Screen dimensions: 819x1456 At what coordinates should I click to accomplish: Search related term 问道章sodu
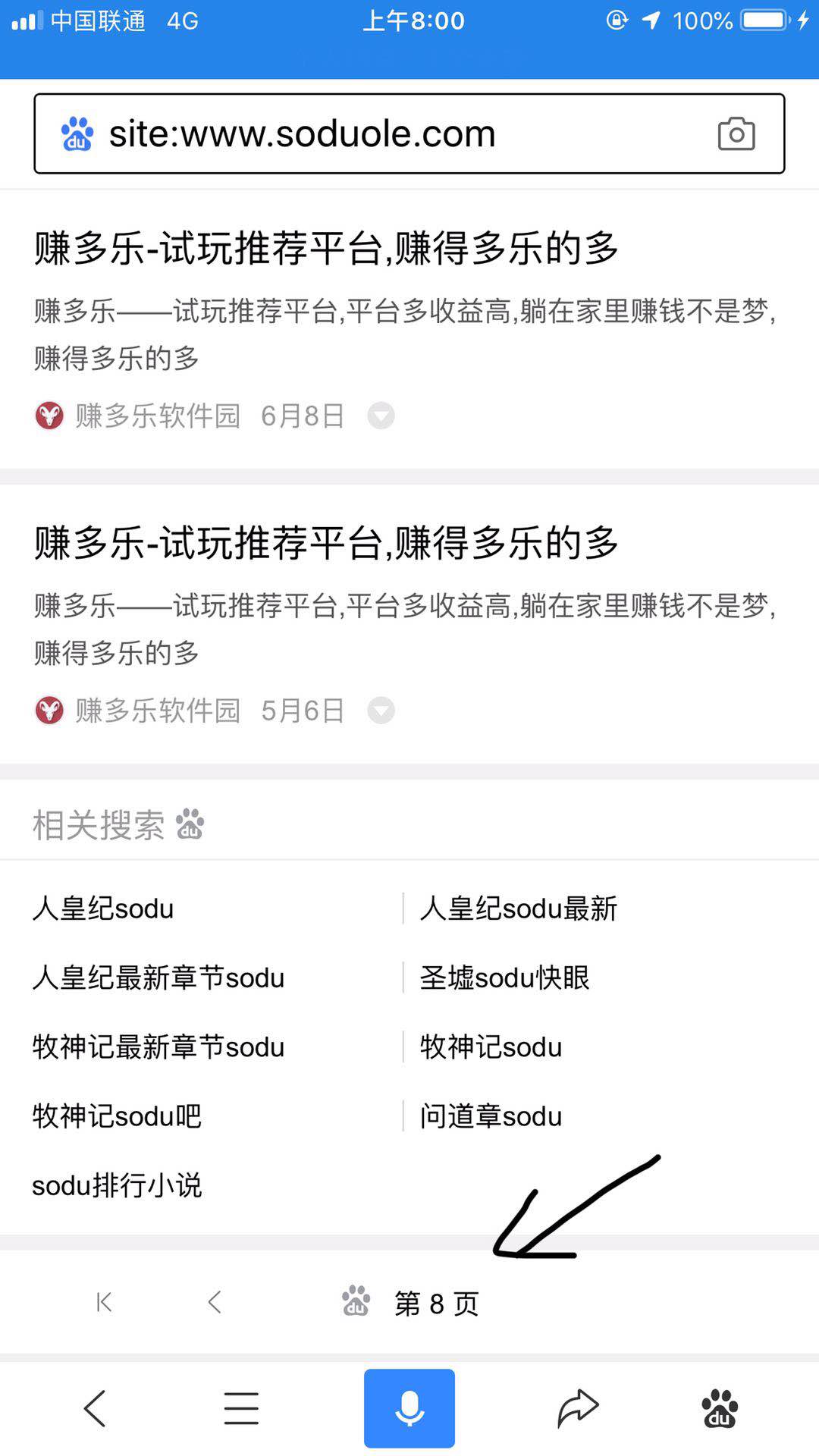(x=491, y=1116)
